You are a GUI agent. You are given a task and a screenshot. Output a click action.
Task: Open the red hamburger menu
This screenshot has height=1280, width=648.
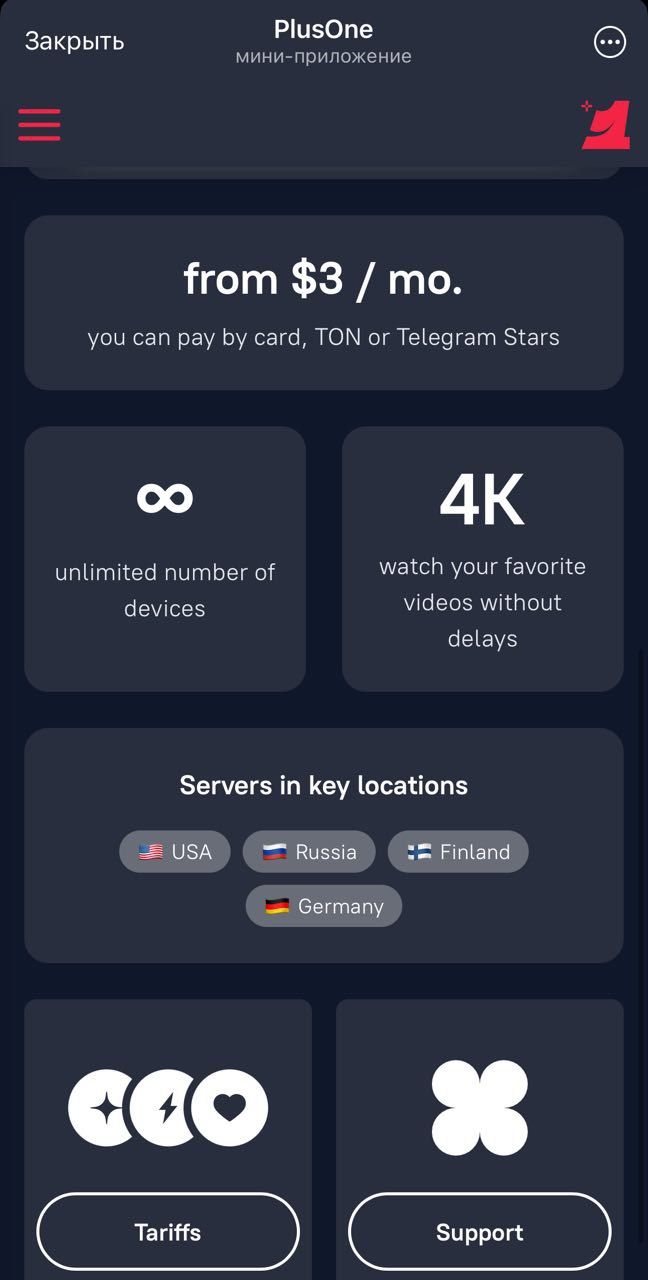[x=40, y=125]
